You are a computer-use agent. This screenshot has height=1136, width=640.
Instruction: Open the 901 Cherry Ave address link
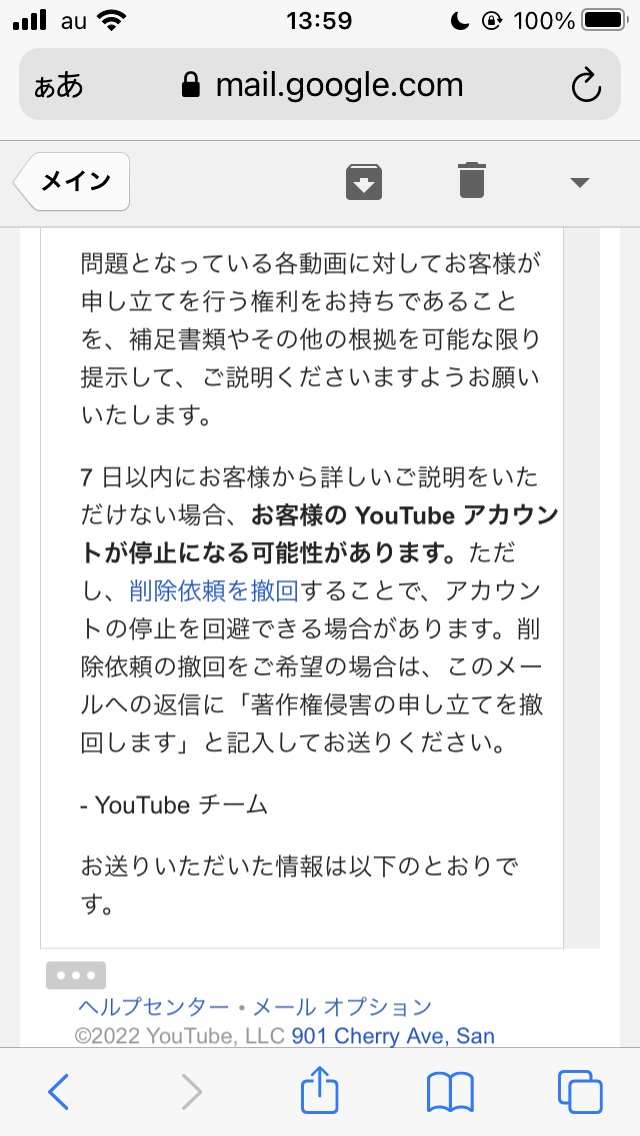click(393, 1036)
